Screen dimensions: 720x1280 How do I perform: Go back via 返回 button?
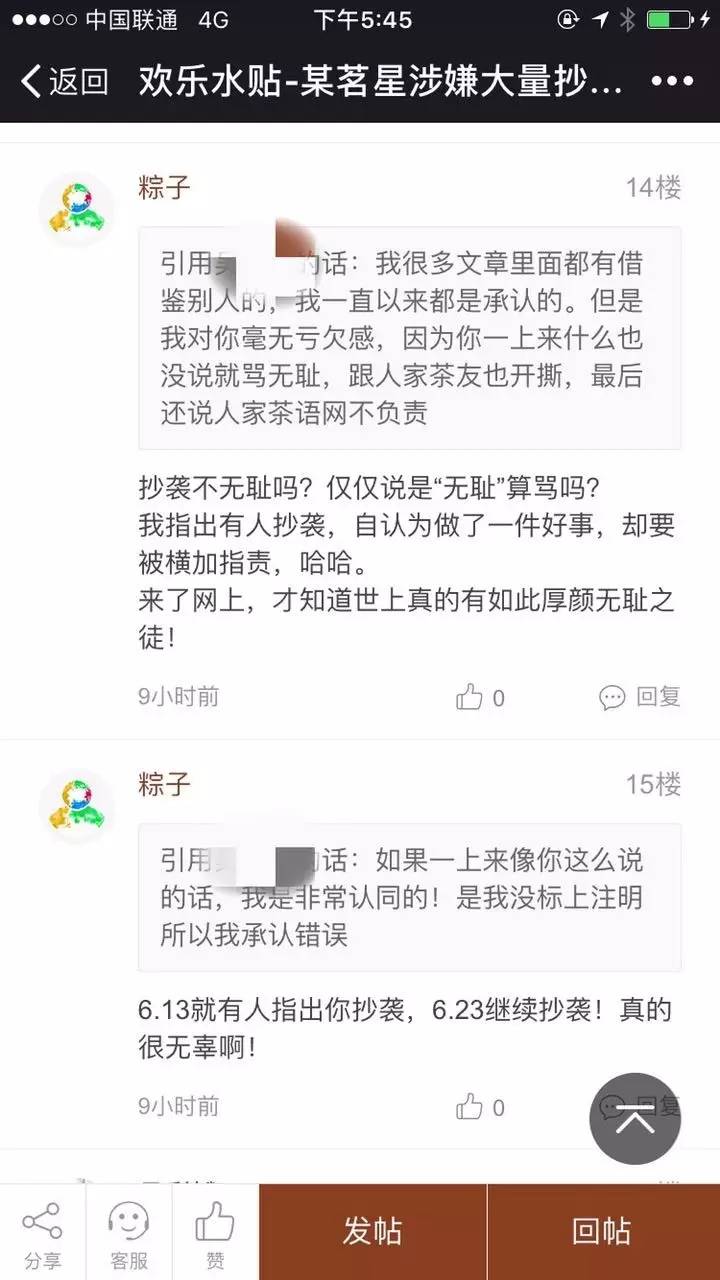click(65, 82)
